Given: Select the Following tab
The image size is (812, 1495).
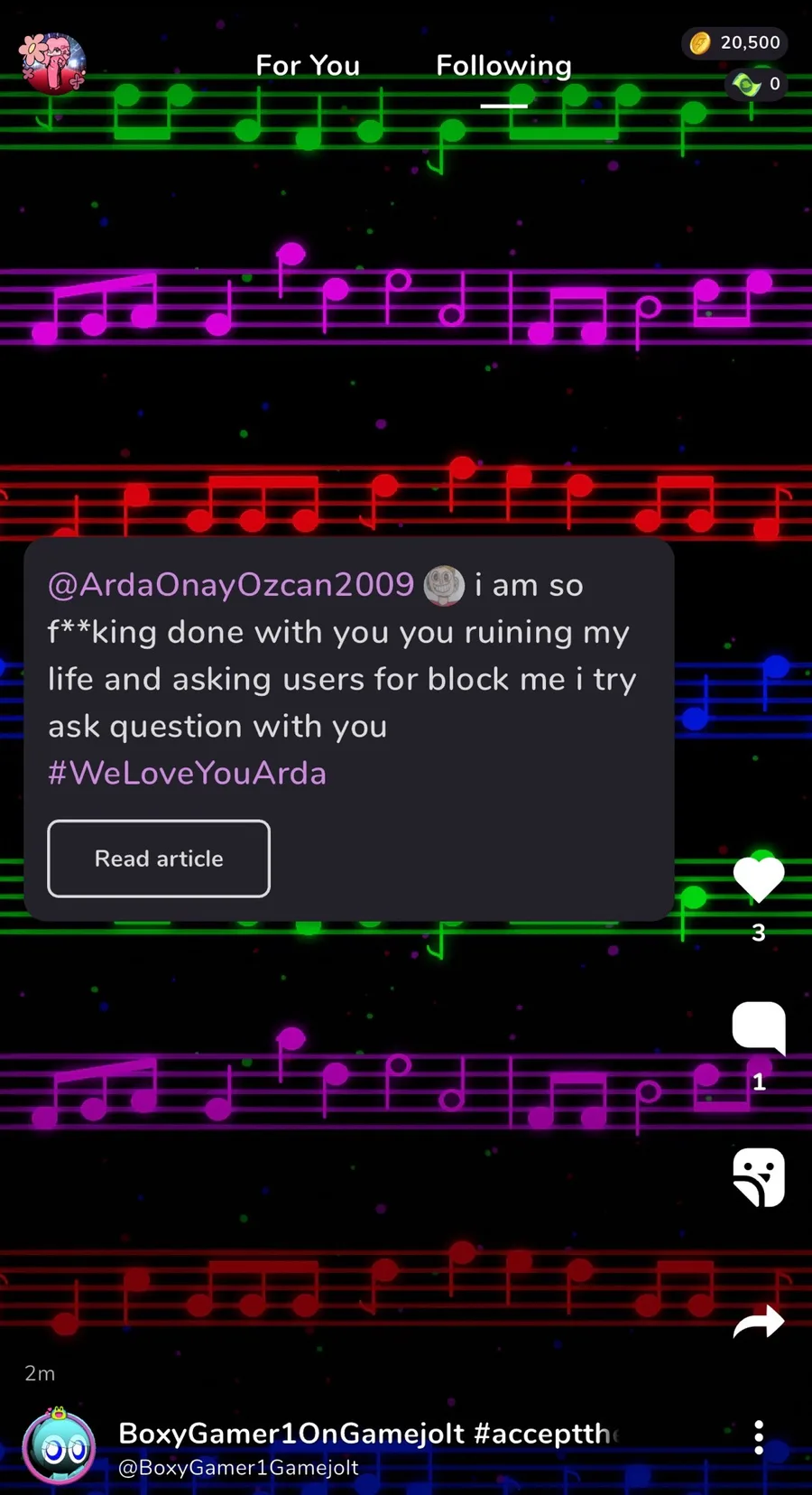Looking at the screenshot, I should 503,66.
